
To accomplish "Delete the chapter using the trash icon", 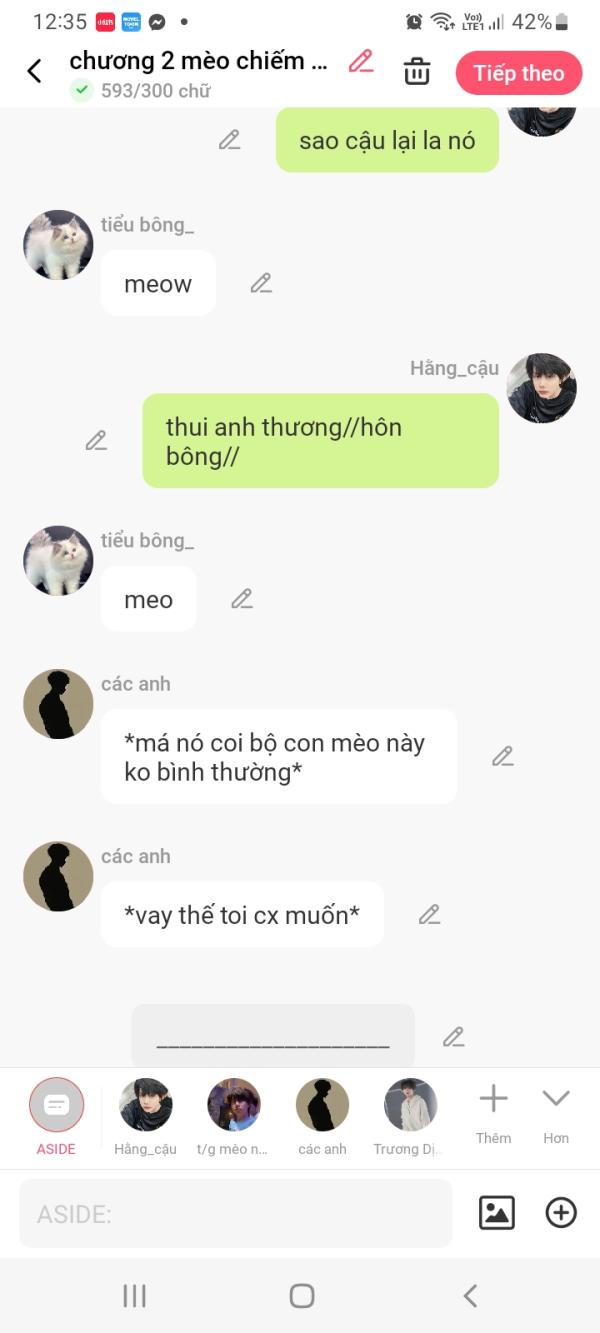I will coord(417,71).
